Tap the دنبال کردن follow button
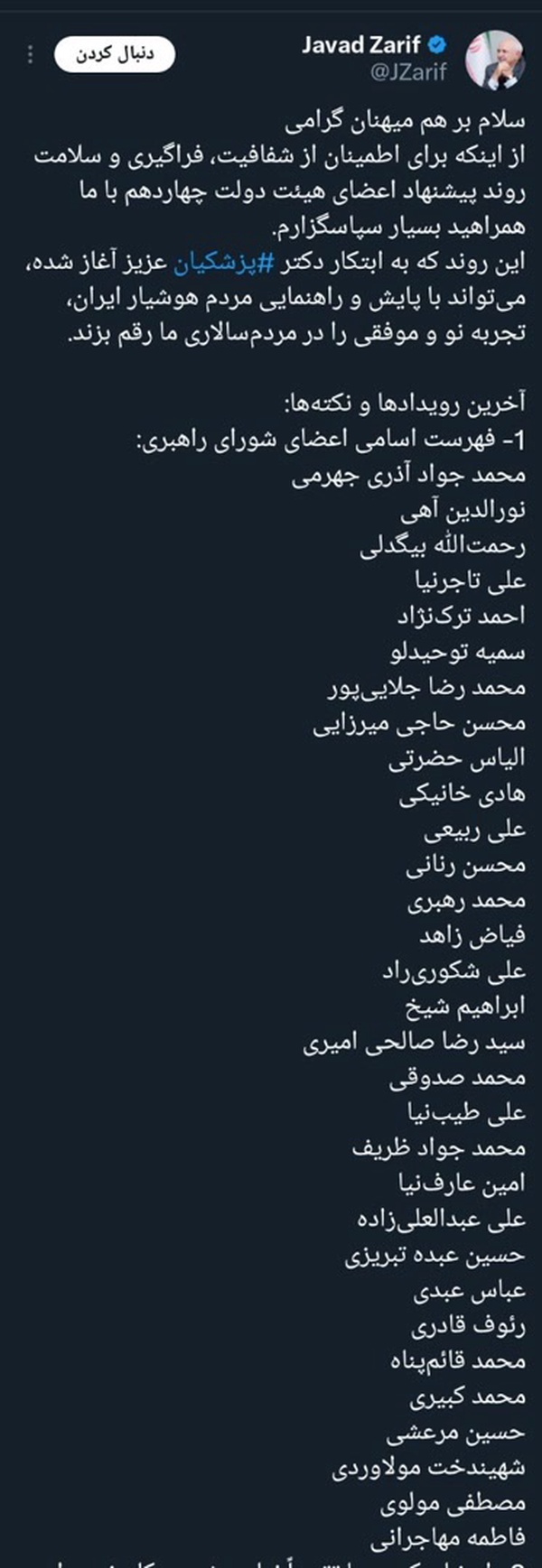Viewport: 542px width, 1568px height. coord(115,54)
